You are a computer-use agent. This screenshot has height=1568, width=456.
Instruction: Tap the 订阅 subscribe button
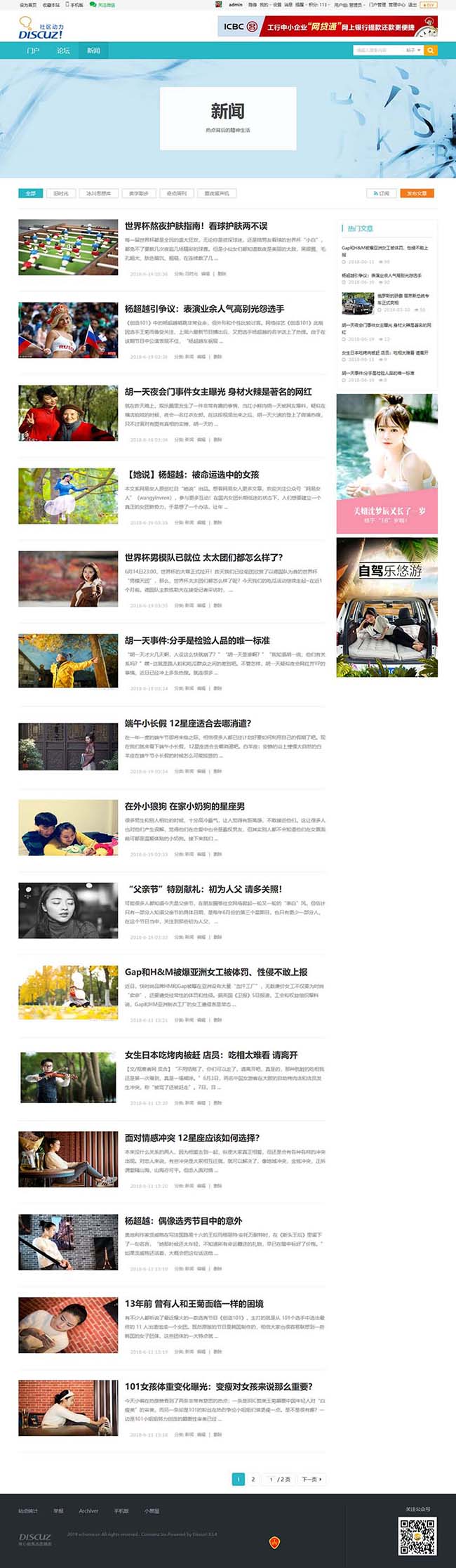[x=381, y=193]
